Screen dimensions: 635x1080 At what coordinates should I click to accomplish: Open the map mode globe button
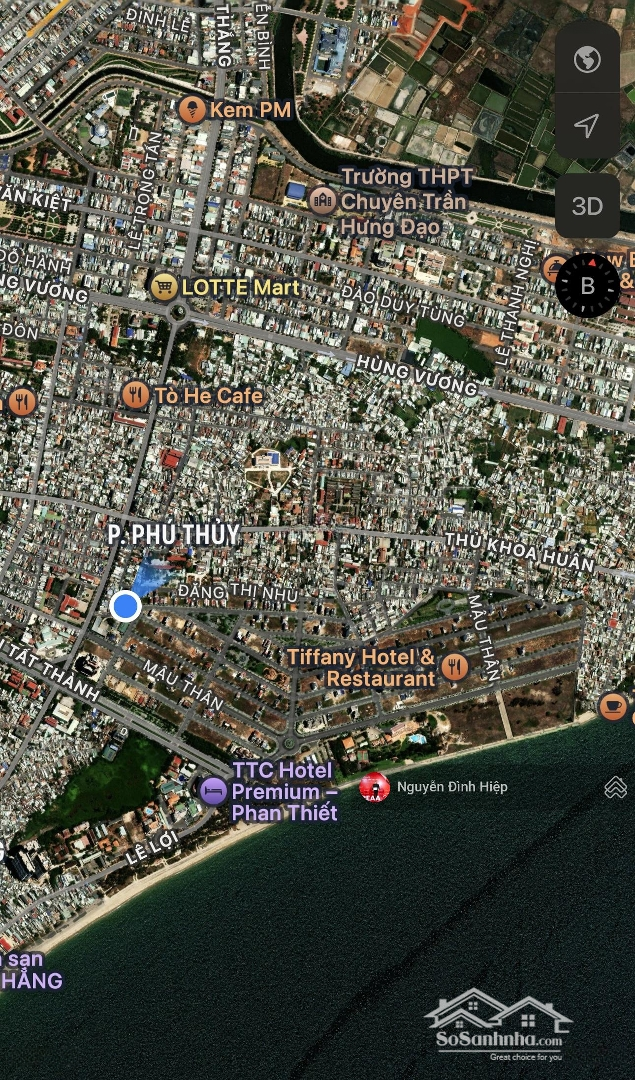pyautogui.click(x=587, y=59)
